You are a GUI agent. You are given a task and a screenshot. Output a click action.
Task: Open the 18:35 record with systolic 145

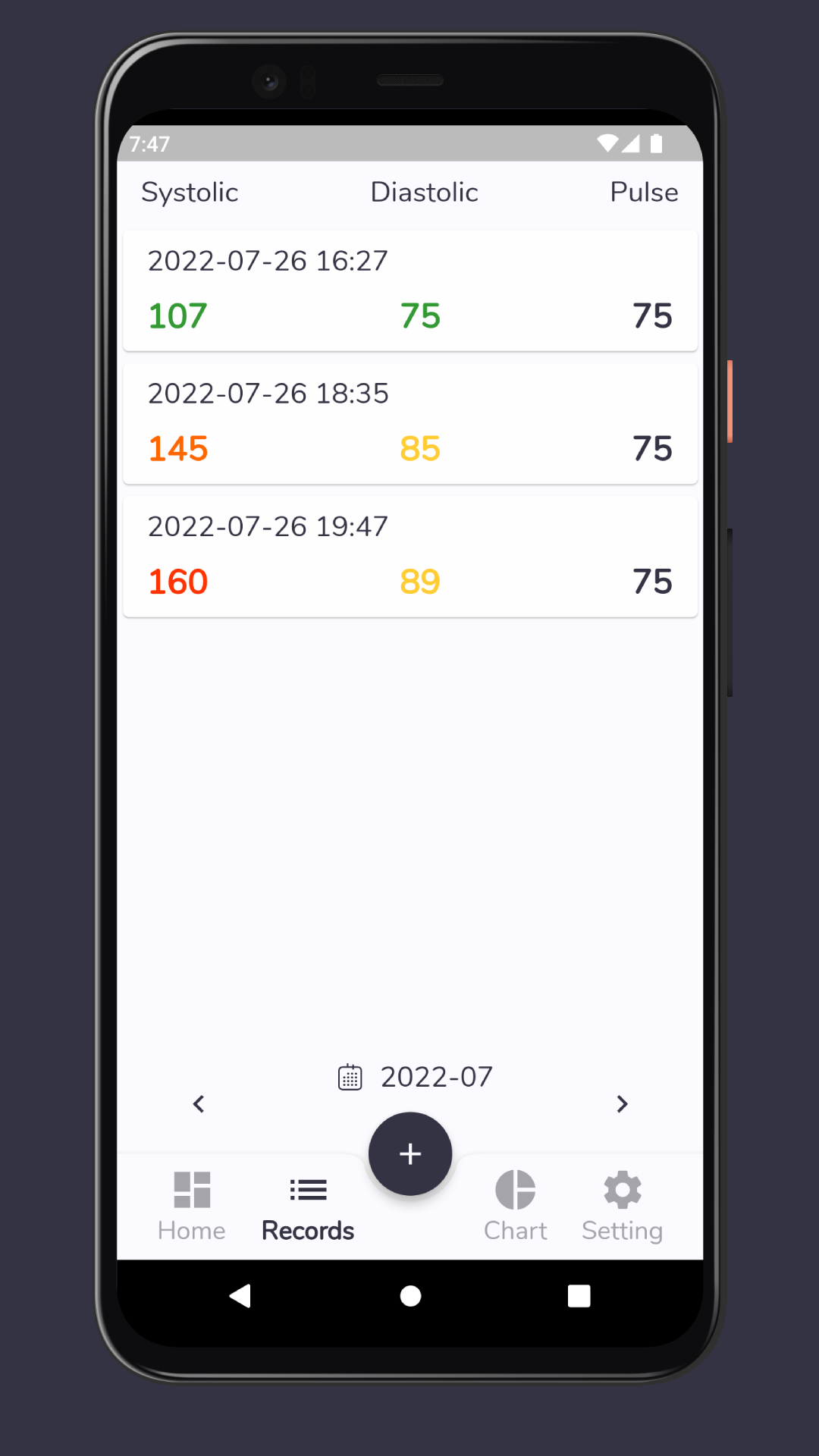click(x=409, y=423)
